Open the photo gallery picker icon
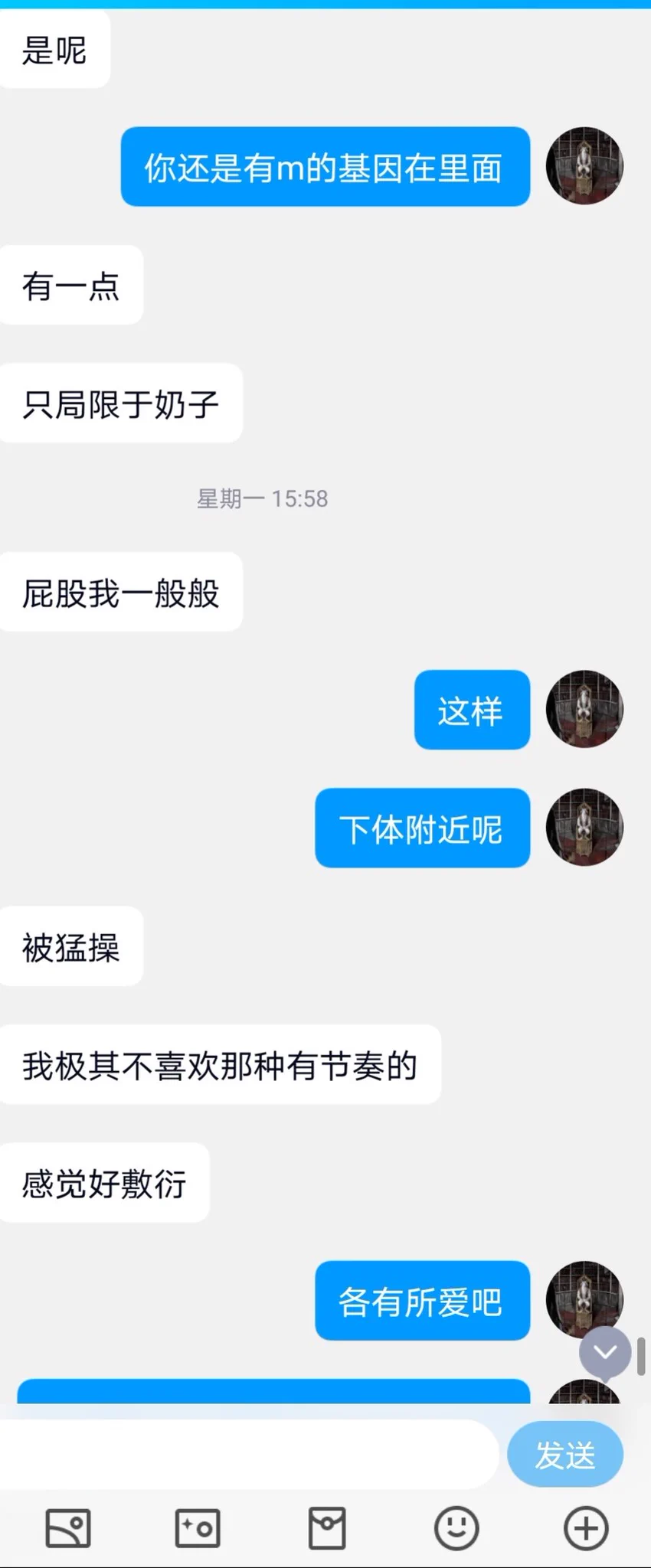The width and height of the screenshot is (651, 1568). coord(68,1528)
